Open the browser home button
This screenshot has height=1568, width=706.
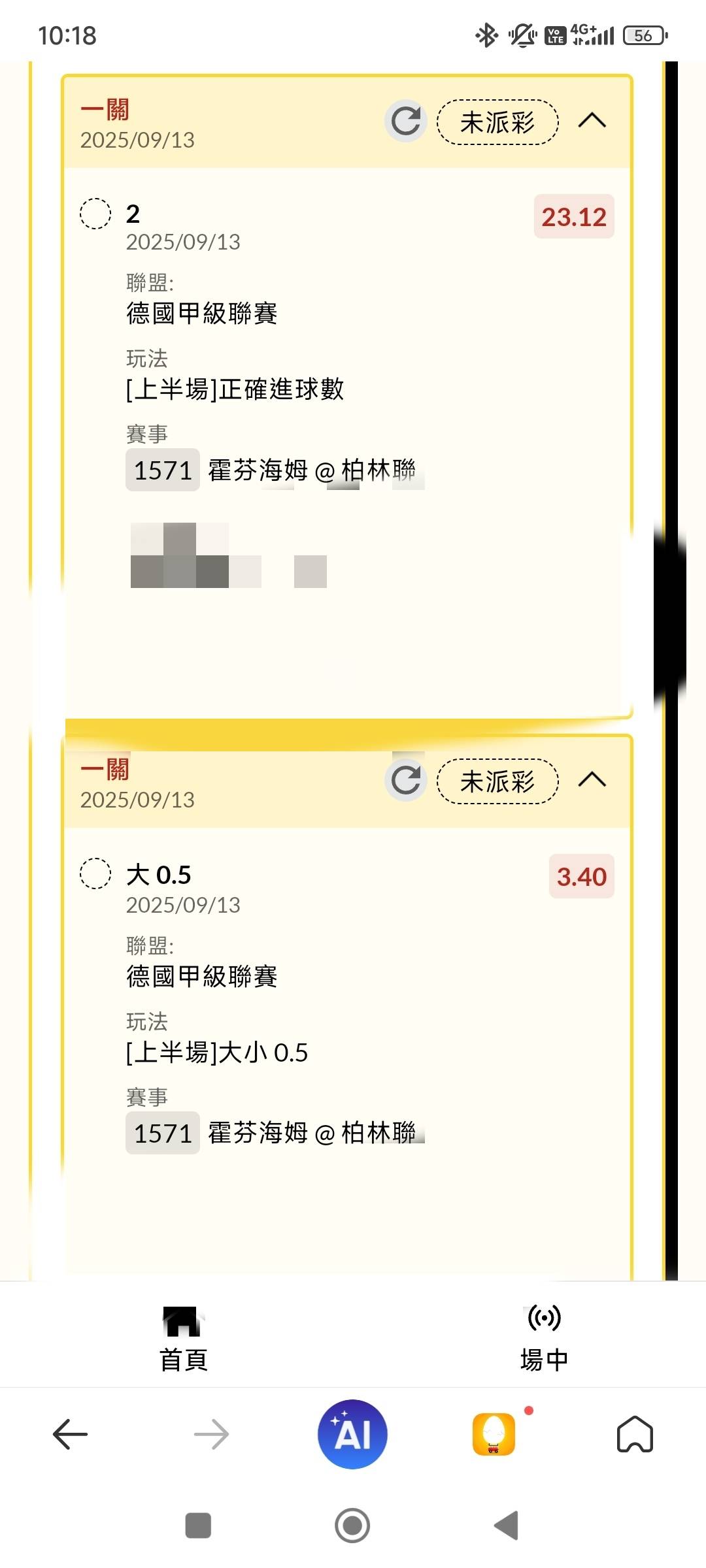pyautogui.click(x=635, y=1435)
